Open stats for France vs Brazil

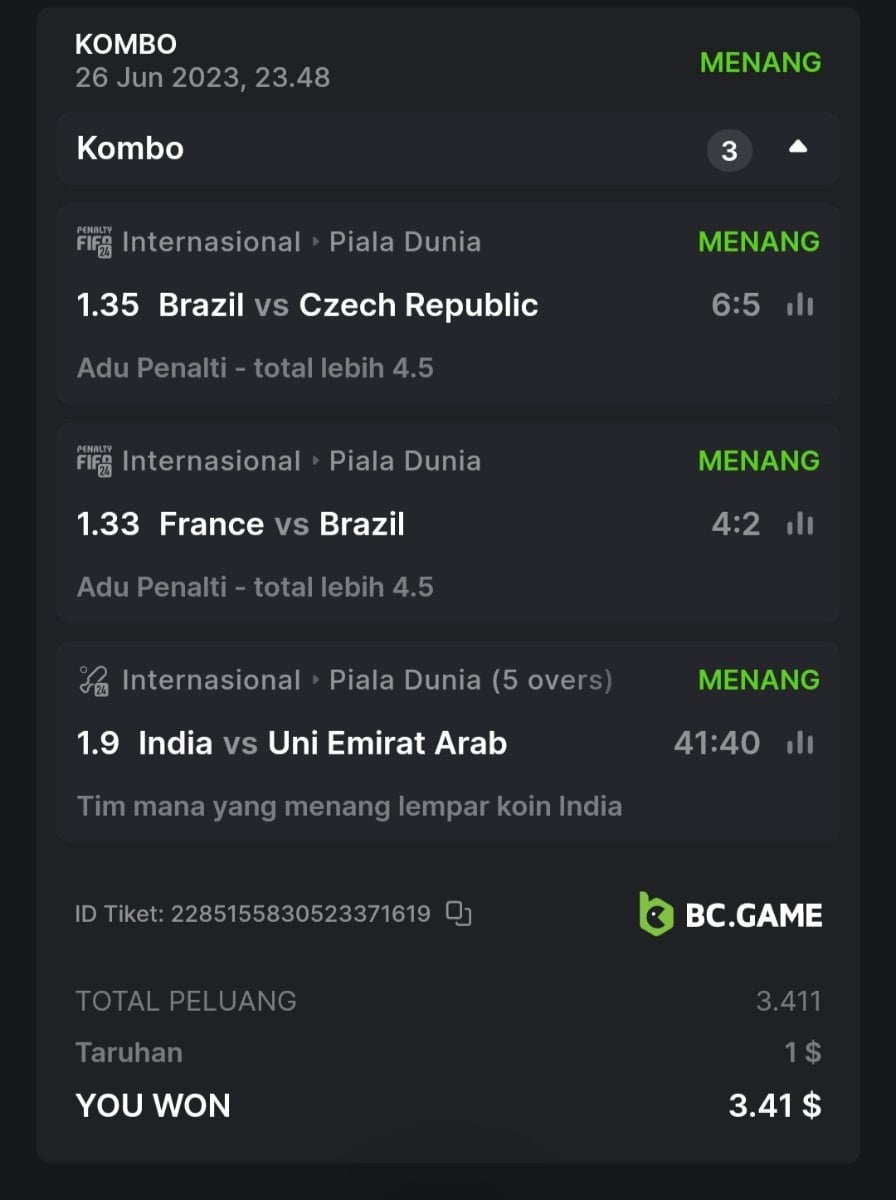tap(800, 524)
